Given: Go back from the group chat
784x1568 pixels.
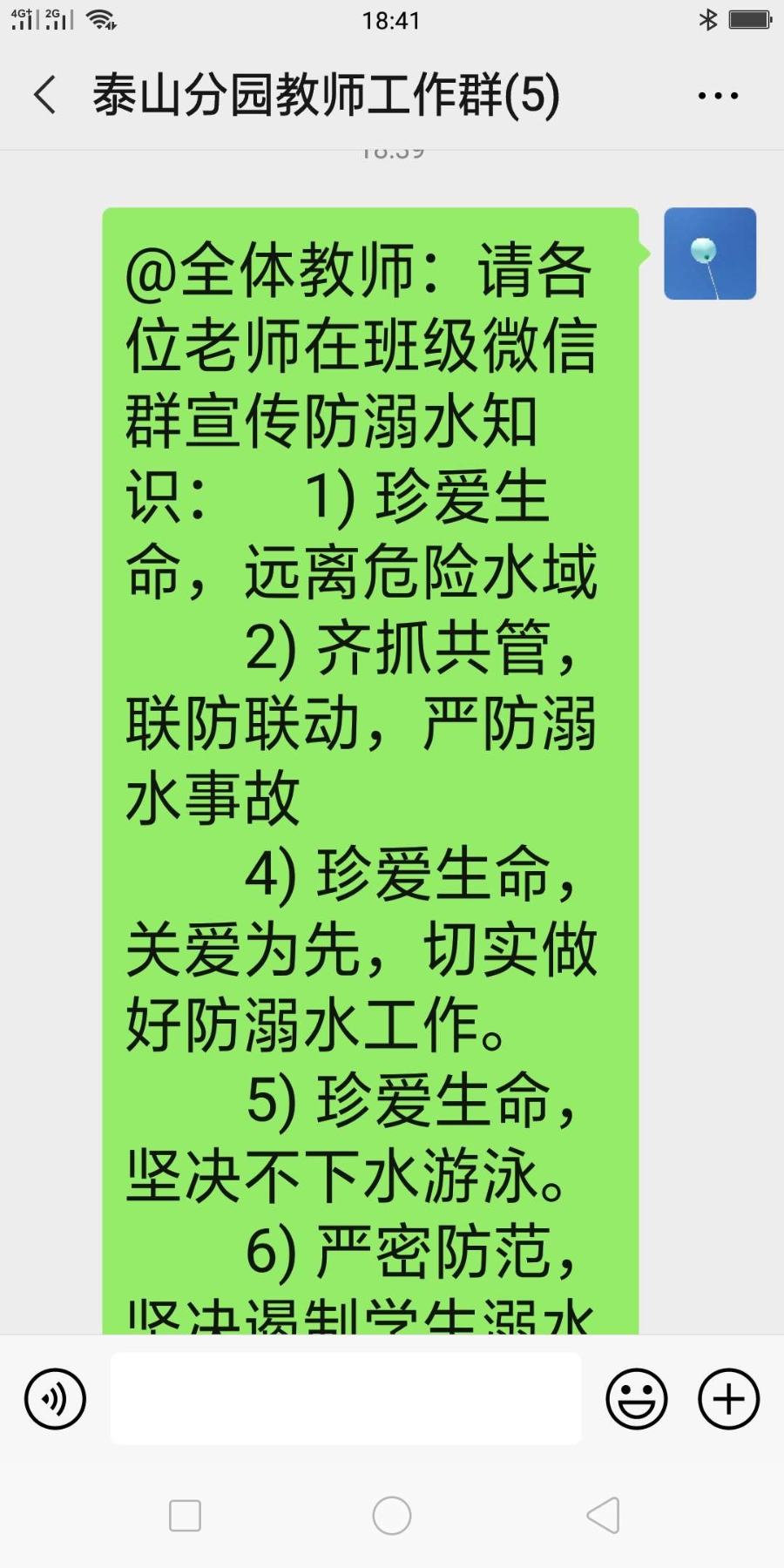Looking at the screenshot, I should tap(45, 95).
